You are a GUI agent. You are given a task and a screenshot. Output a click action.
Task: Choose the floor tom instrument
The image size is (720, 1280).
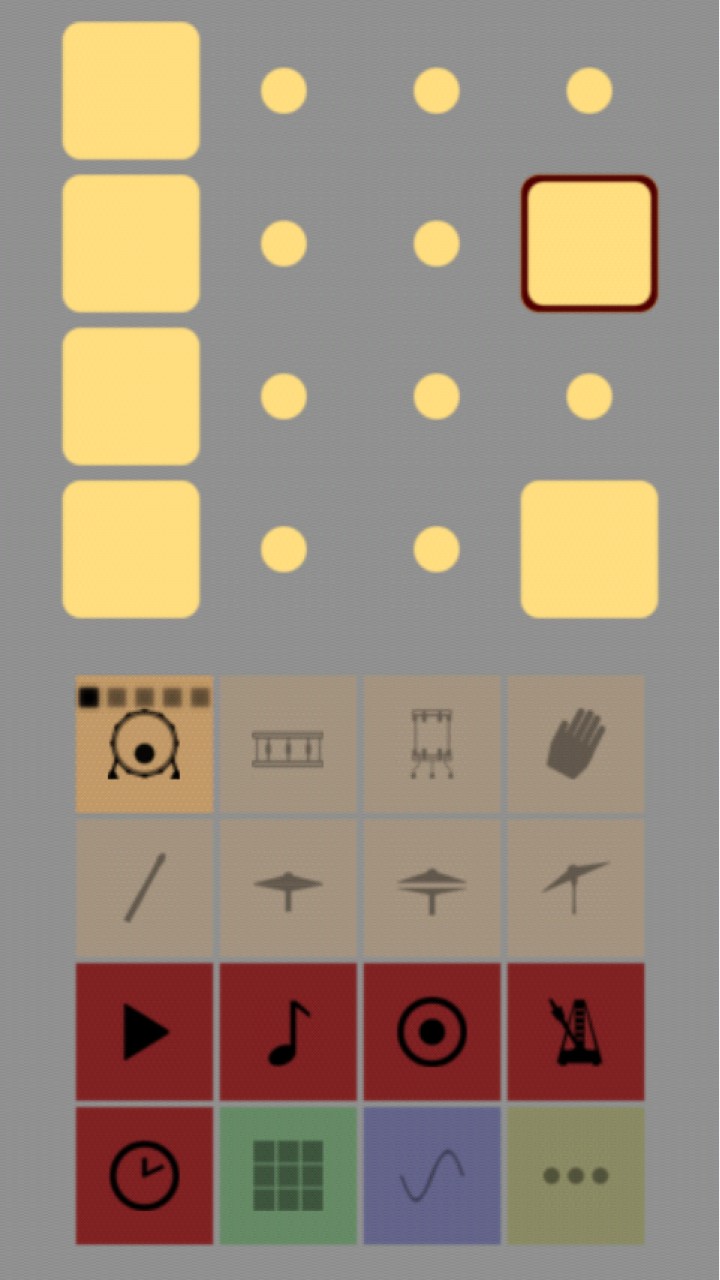(432, 743)
